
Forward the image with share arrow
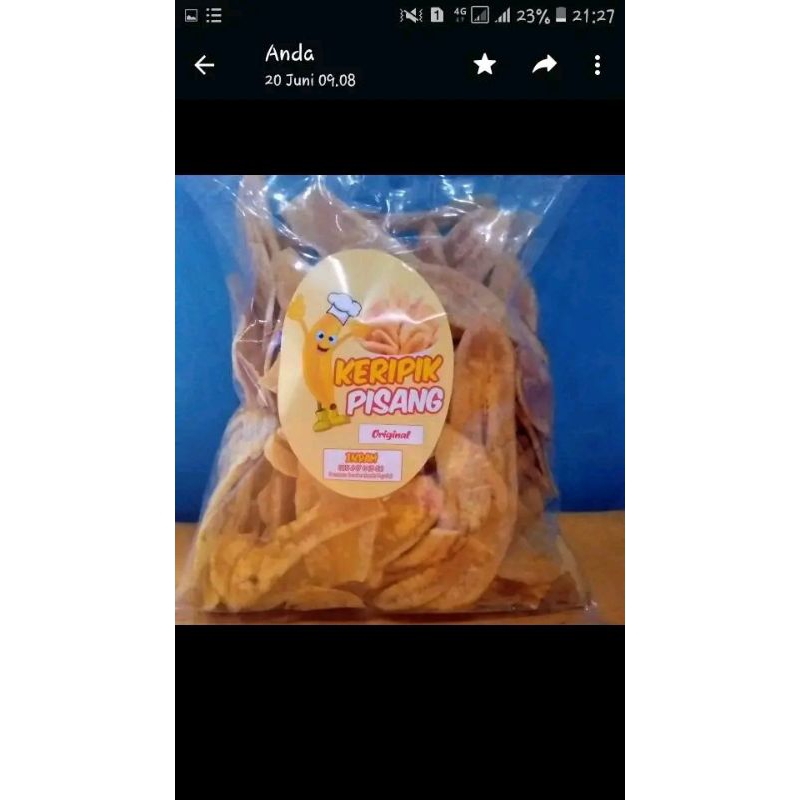click(x=544, y=65)
